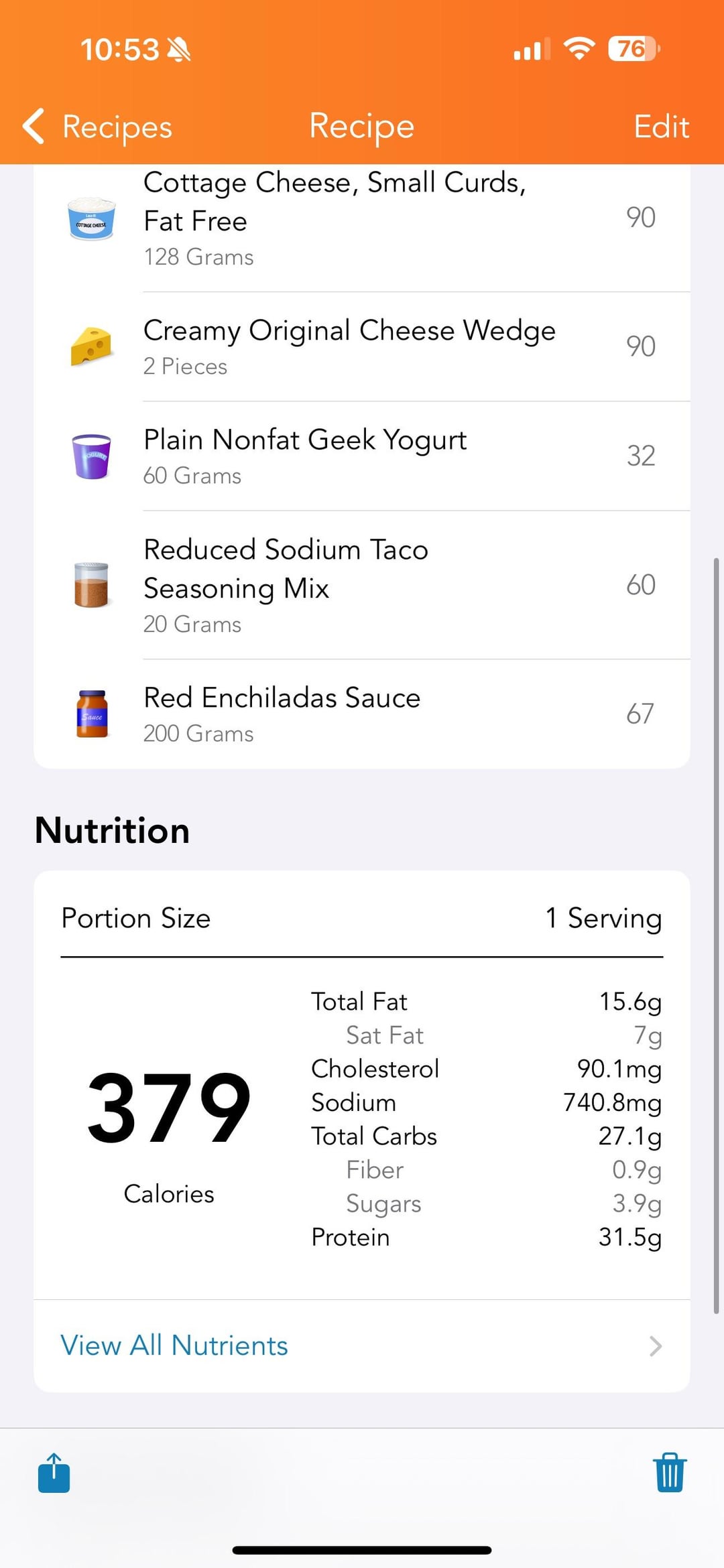Share this recipe
Image resolution: width=724 pixels, height=1568 pixels.
tap(54, 1473)
